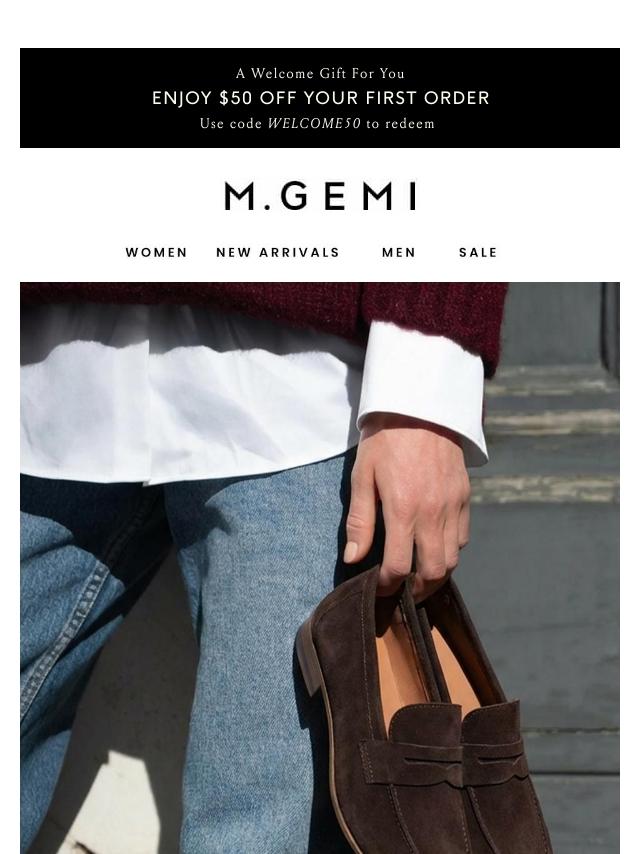Open the Men category link
Viewport: 640px width, 854px height.
(x=399, y=252)
